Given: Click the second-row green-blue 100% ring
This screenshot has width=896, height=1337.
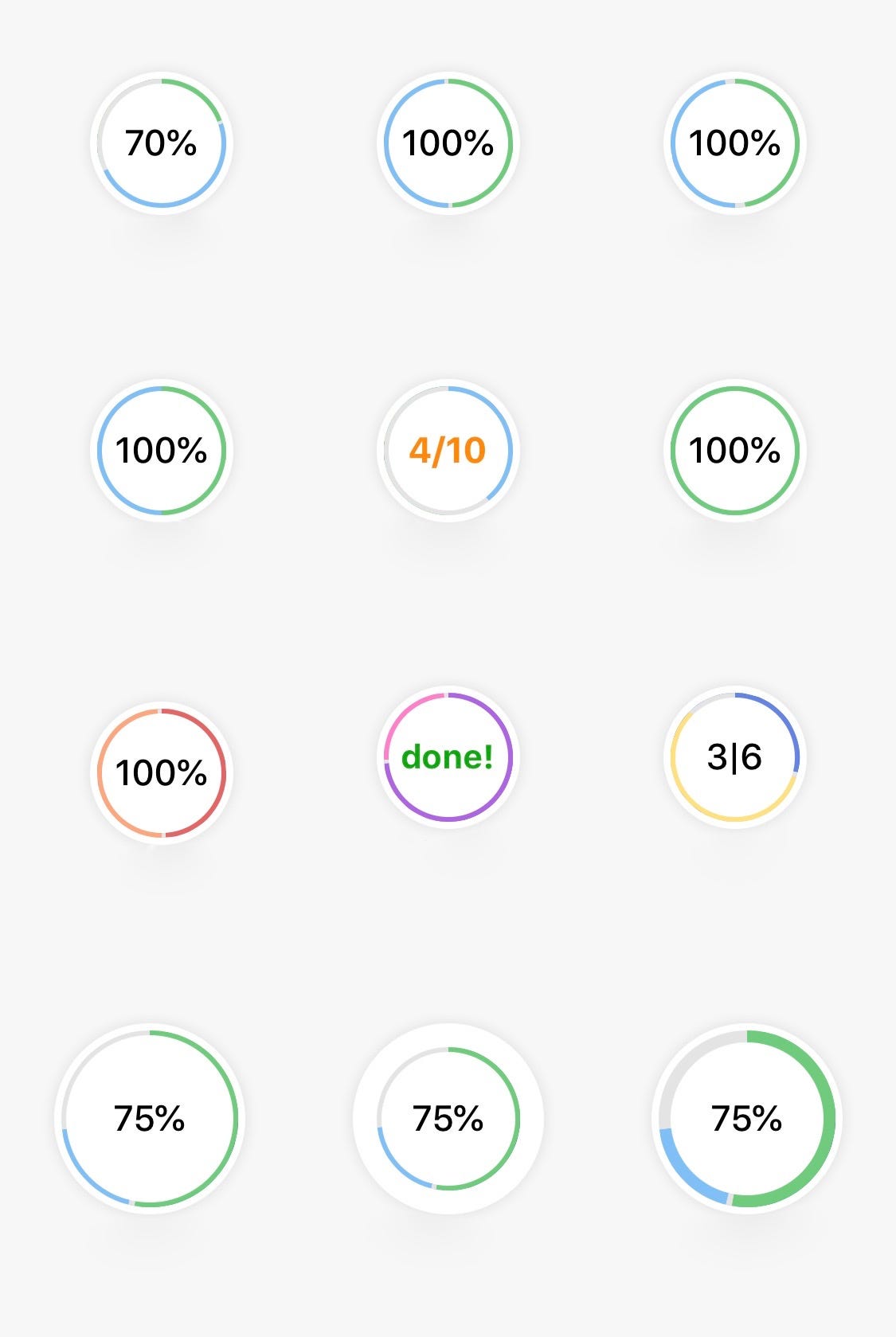Looking at the screenshot, I should (162, 451).
